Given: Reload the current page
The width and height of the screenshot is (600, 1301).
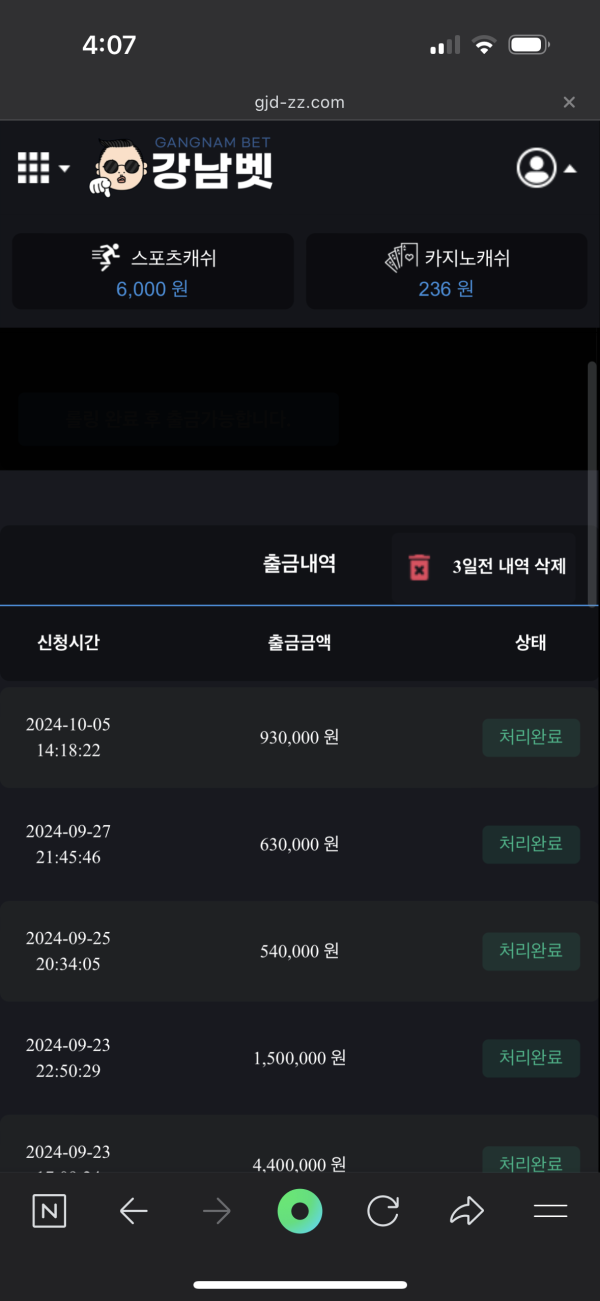Looking at the screenshot, I should tap(383, 1212).
